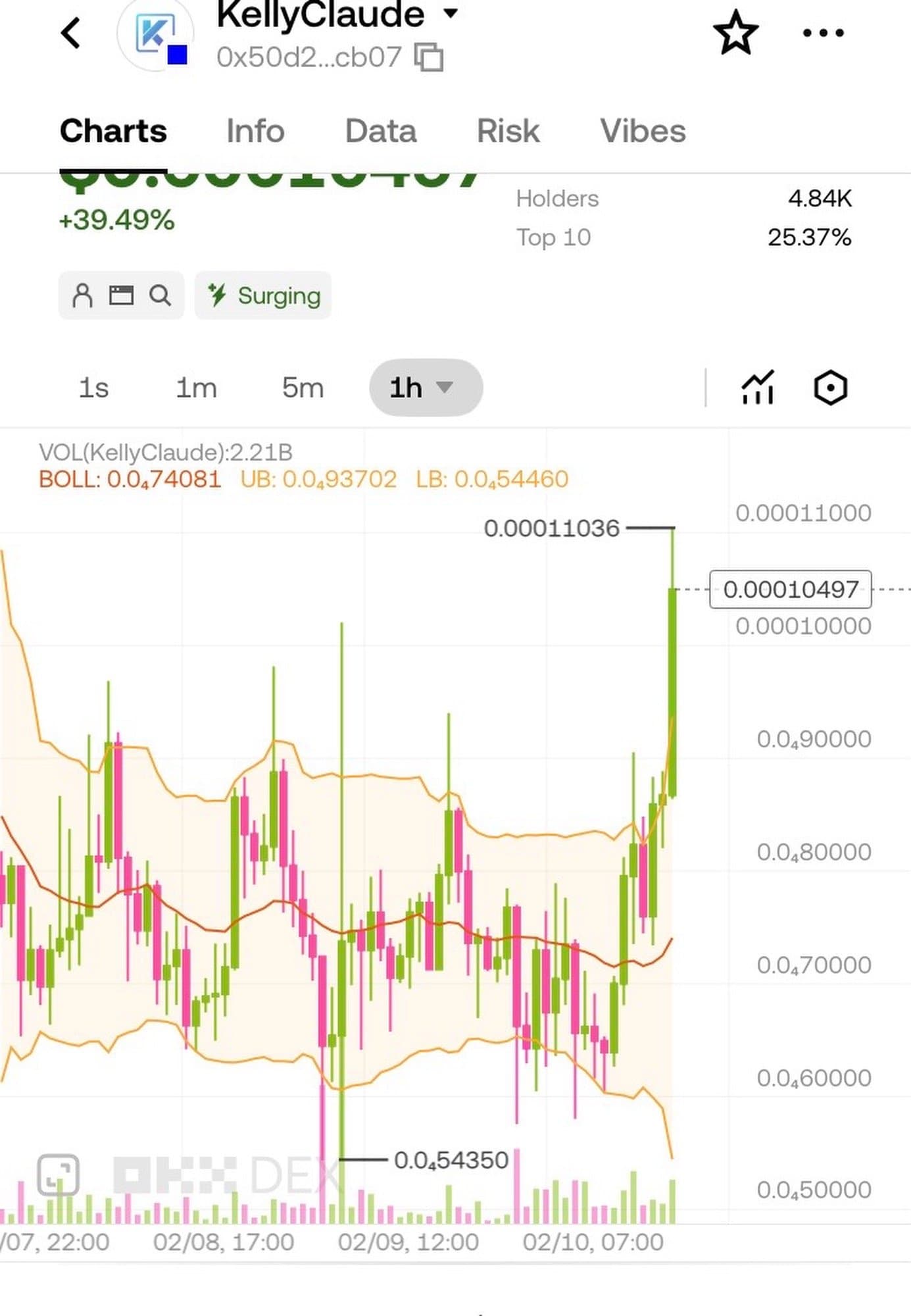Viewport: 911px width, 1316px height.
Task: Select the 1s chart interval
Action: pos(93,388)
